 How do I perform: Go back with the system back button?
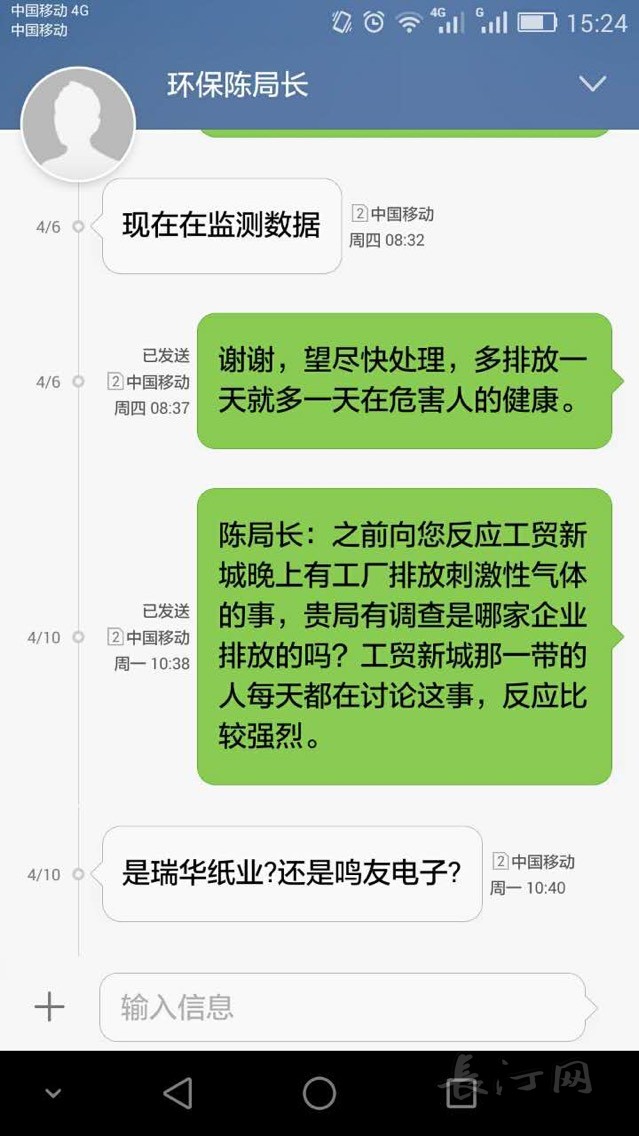point(178,1093)
